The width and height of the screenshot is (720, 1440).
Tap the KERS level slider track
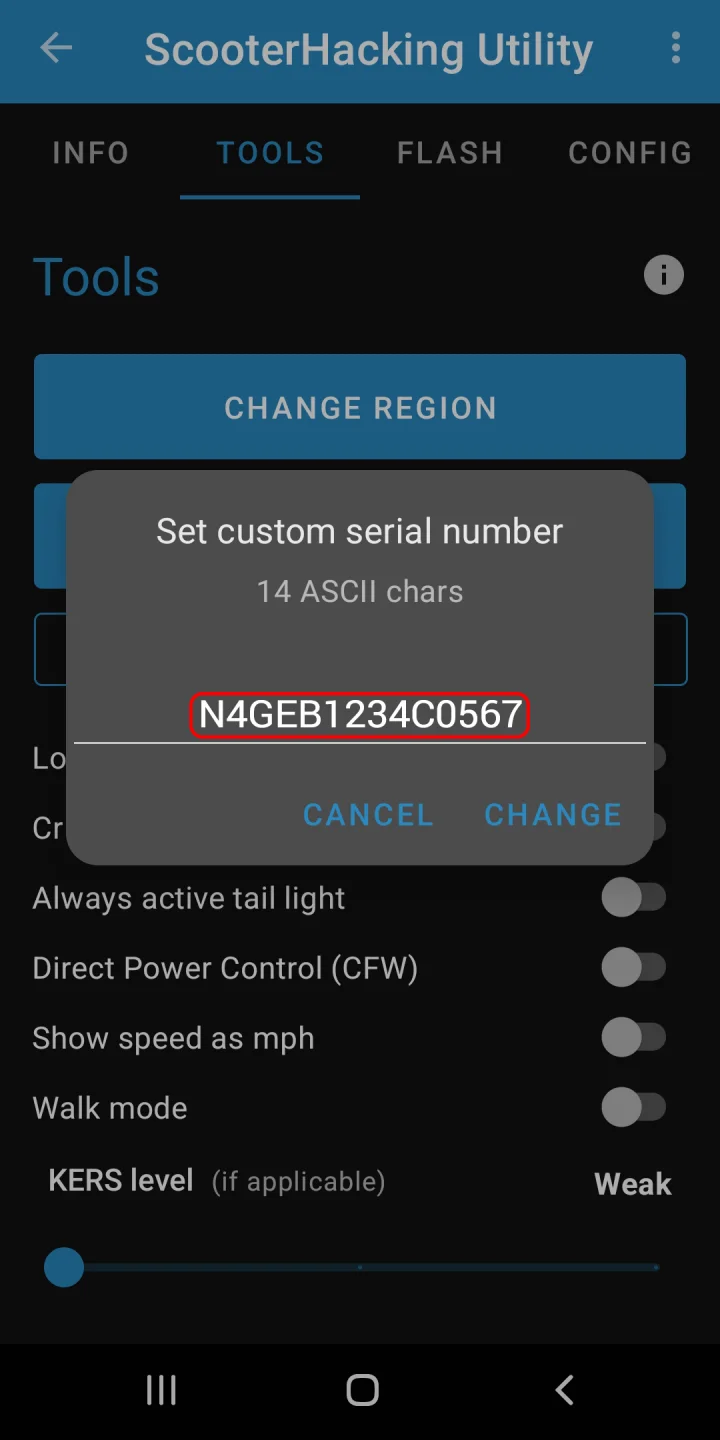point(360,1268)
